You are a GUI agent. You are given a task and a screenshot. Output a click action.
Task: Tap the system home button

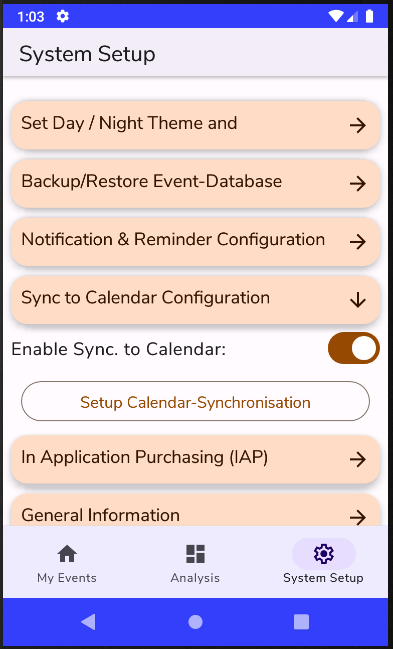pos(195,622)
